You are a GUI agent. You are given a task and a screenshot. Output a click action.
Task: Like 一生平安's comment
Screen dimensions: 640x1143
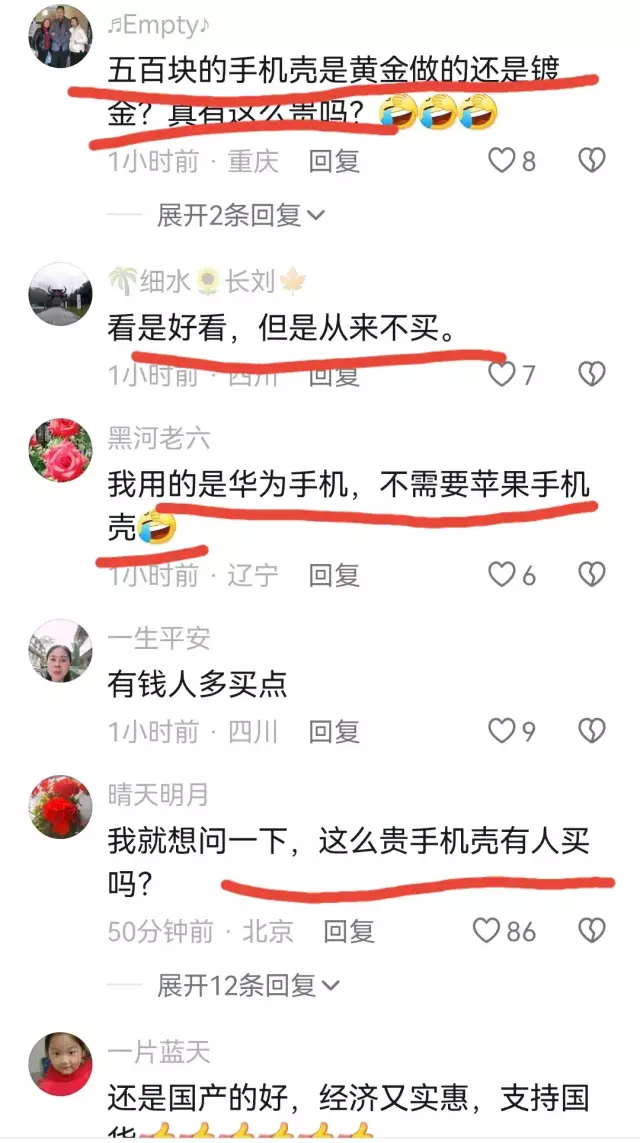point(502,731)
